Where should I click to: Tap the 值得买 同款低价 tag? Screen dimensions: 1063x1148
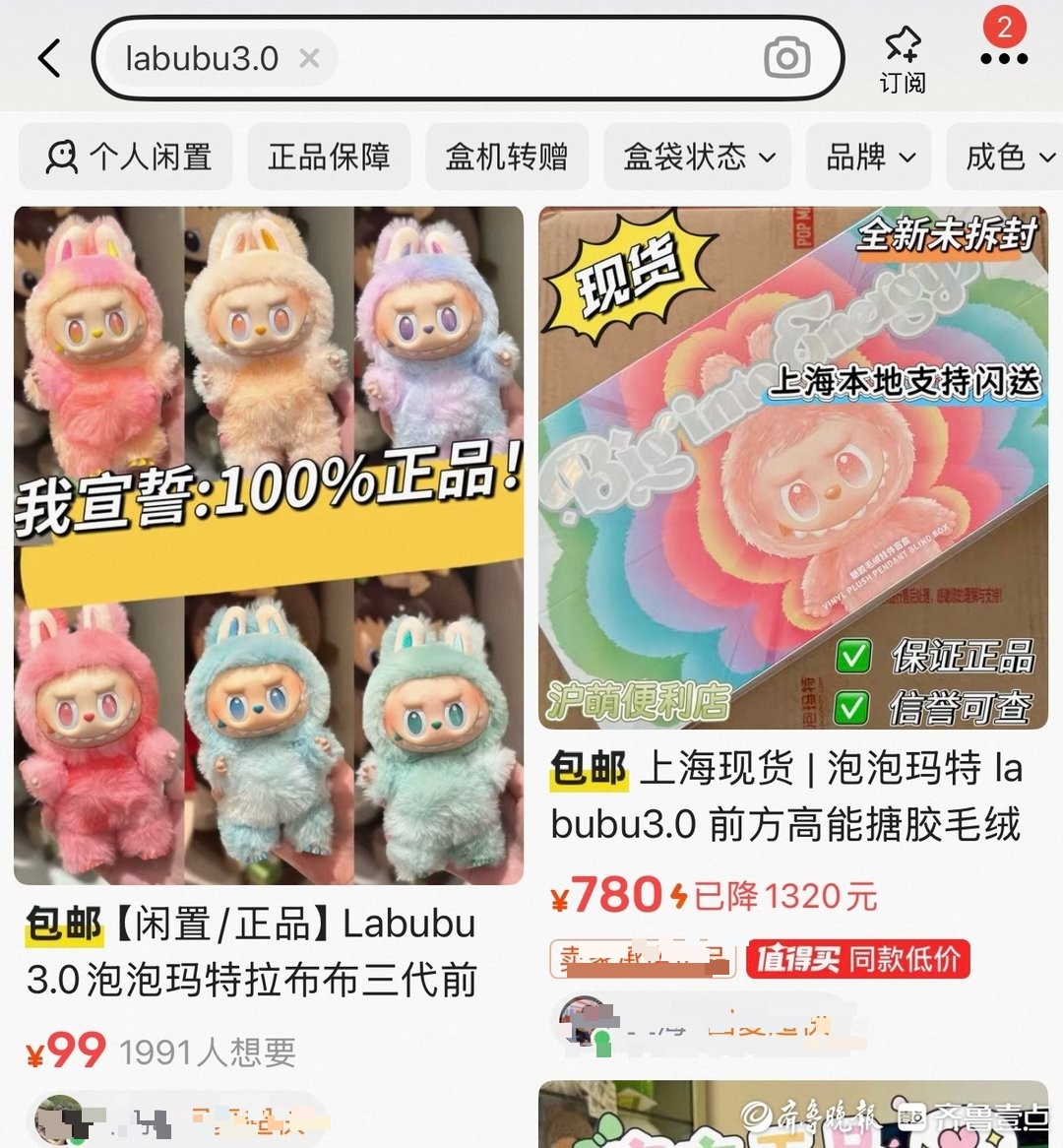[858, 959]
